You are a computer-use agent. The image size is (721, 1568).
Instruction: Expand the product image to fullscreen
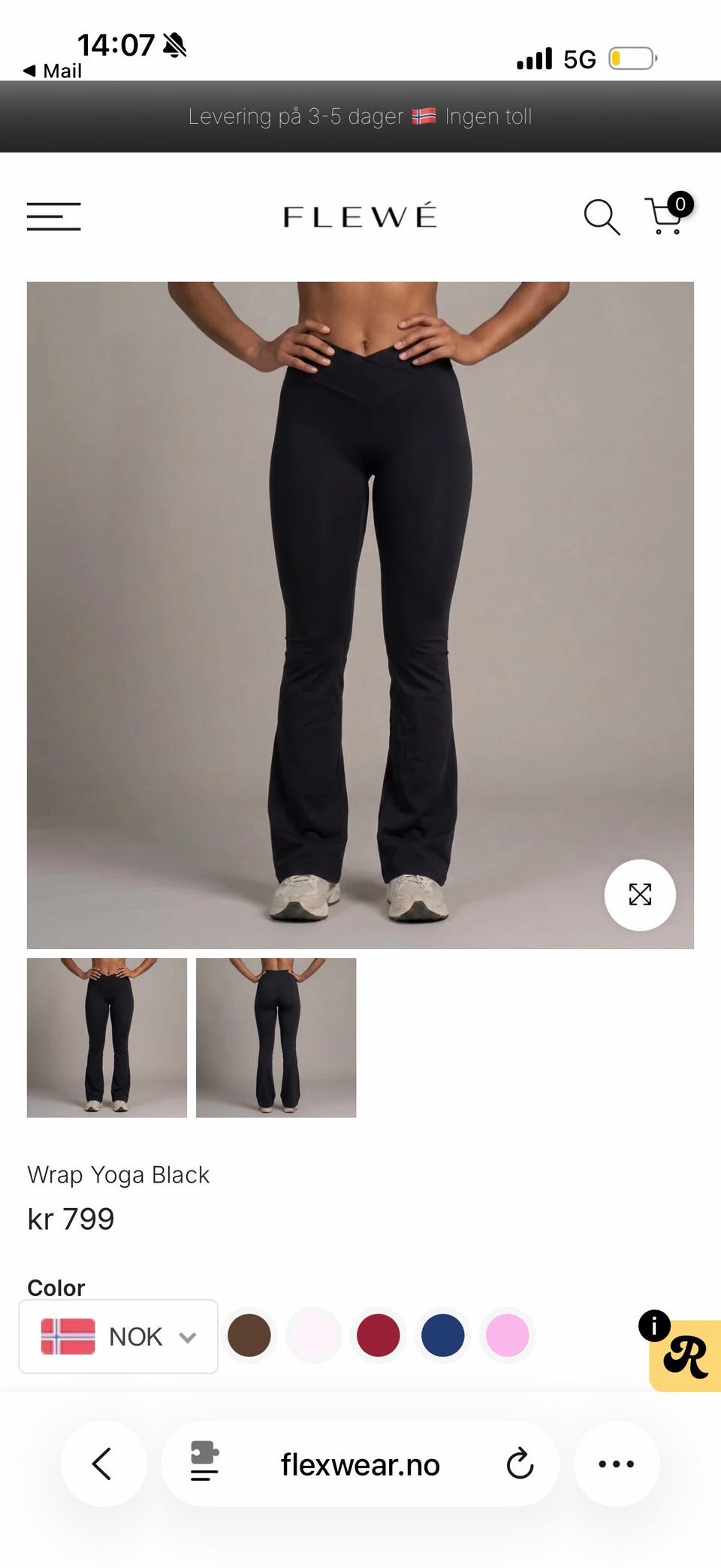(x=640, y=895)
